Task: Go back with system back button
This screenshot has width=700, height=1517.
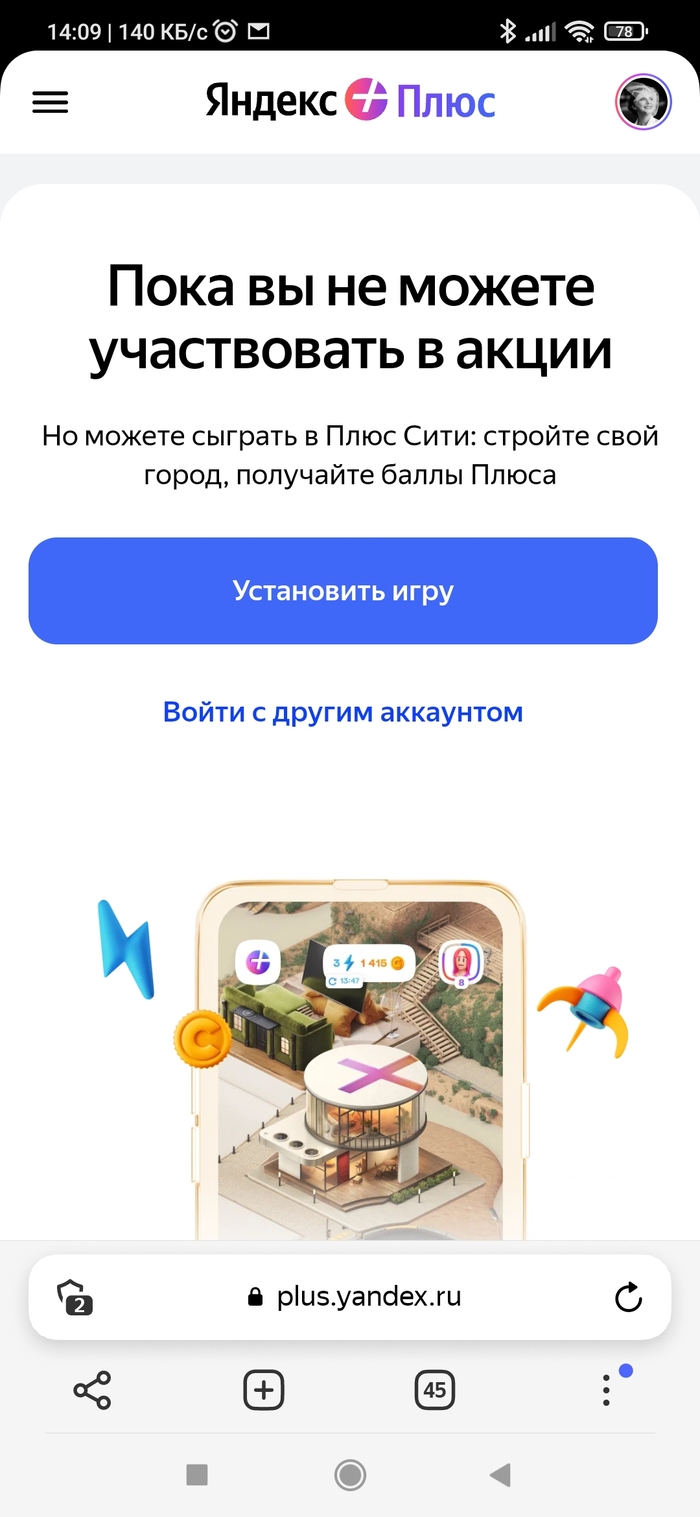Action: 500,1474
